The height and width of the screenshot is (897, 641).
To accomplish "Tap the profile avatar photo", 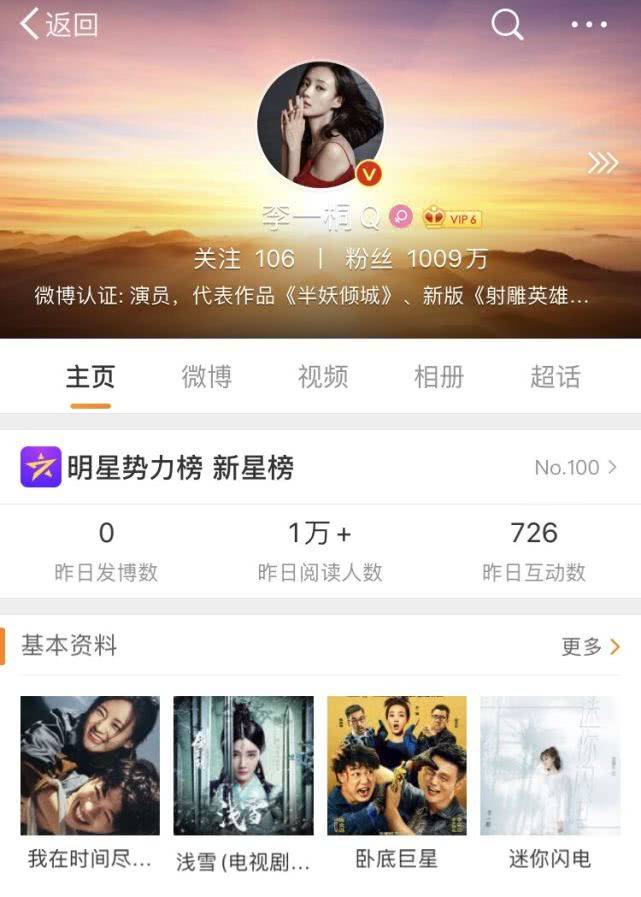I will pyautogui.click(x=320, y=125).
